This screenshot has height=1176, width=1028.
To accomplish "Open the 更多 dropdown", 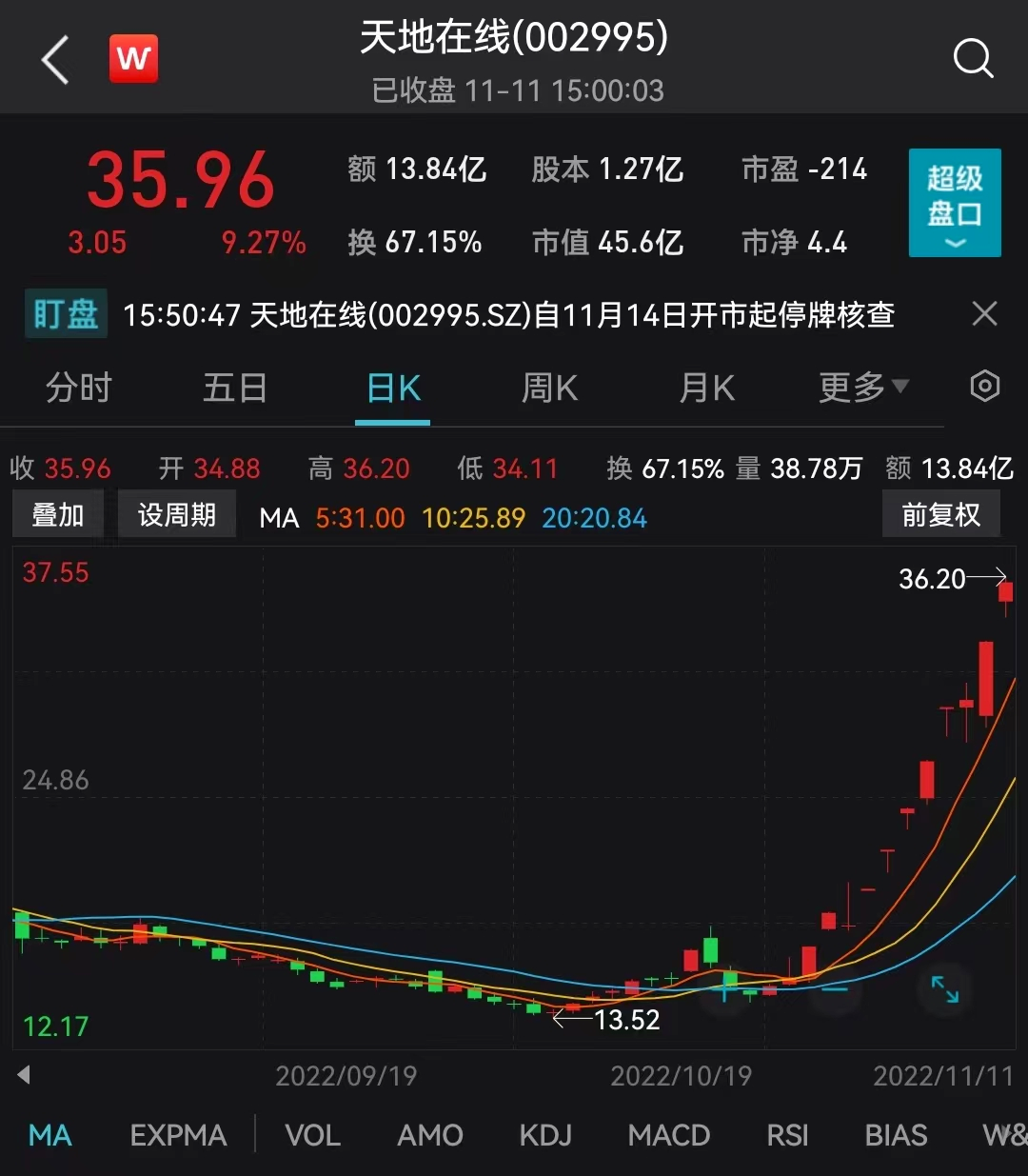I will point(863,388).
